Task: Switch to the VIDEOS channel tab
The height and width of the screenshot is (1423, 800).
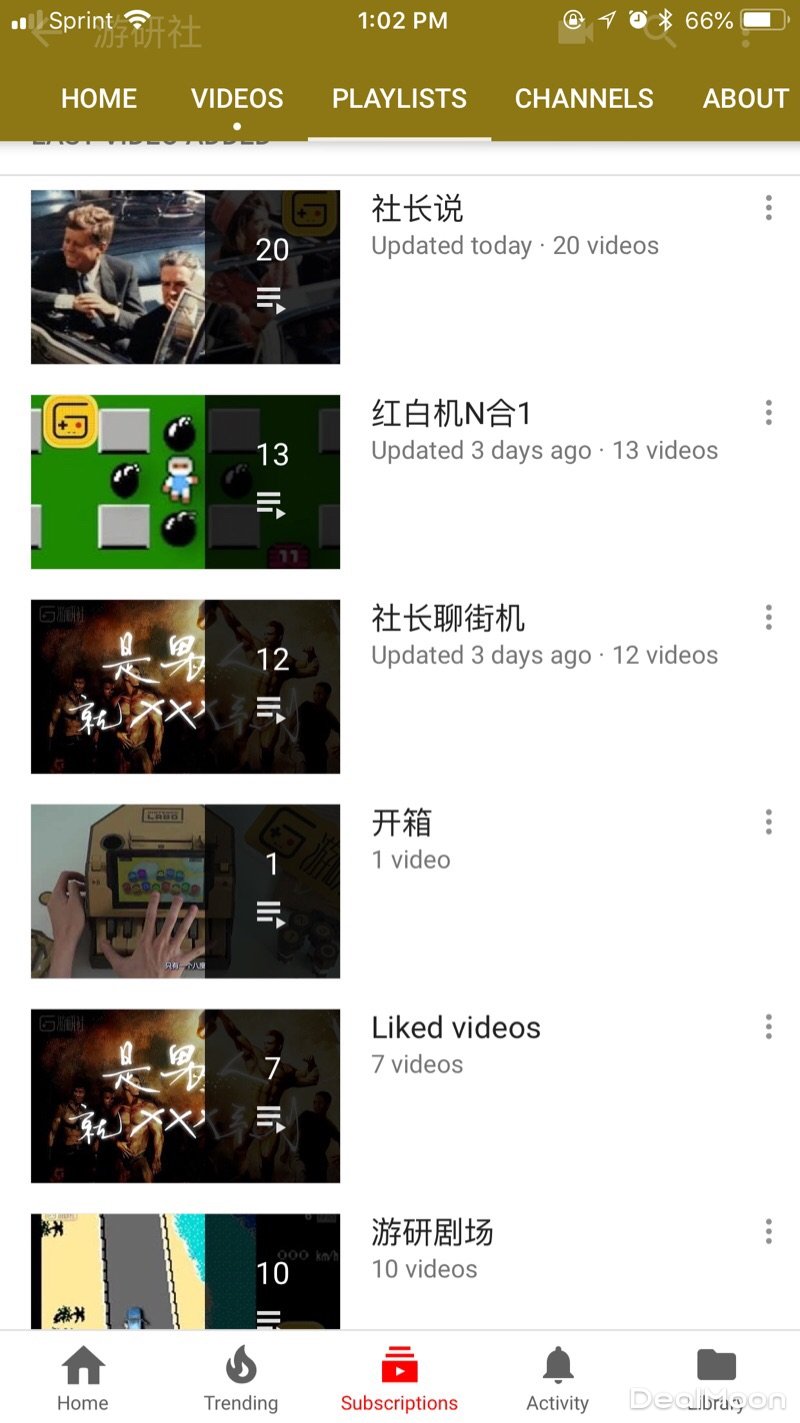Action: (237, 99)
